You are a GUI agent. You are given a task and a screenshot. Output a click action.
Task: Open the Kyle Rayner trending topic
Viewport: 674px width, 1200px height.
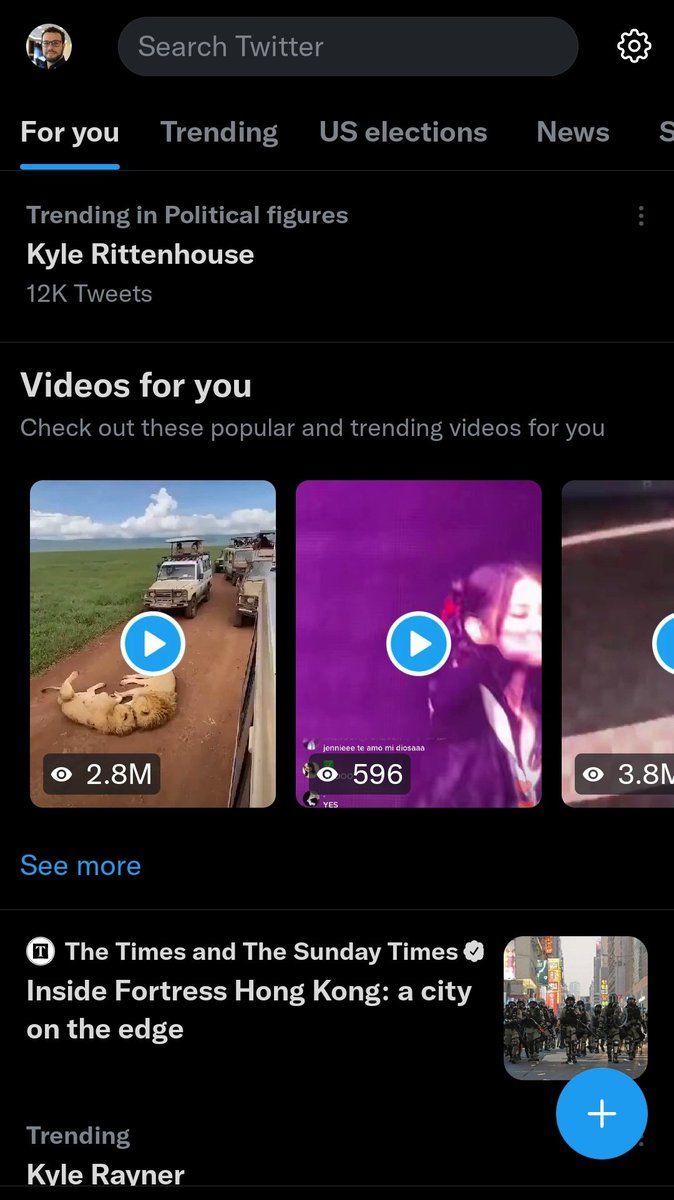tap(105, 1172)
